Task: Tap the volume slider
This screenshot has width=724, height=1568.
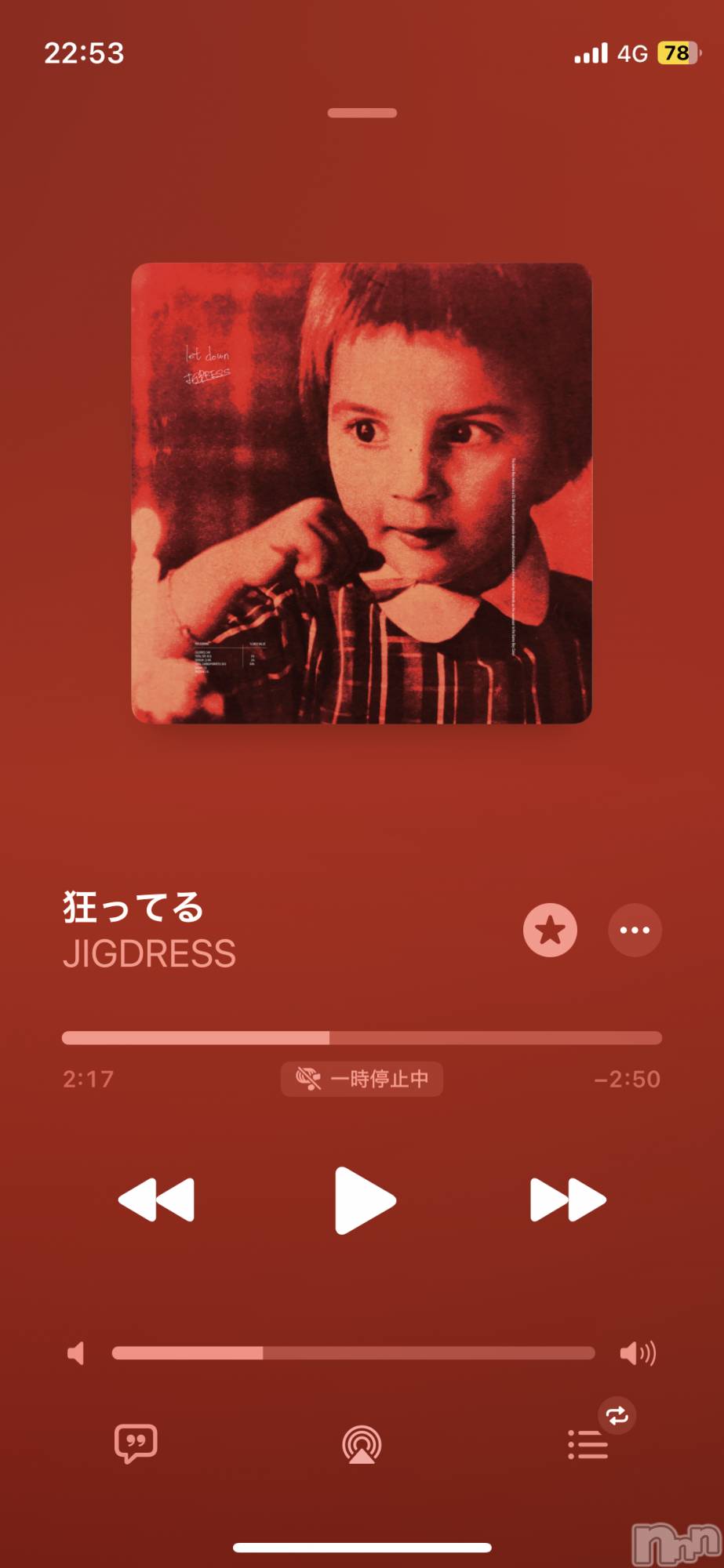Action: pyautogui.click(x=353, y=1353)
